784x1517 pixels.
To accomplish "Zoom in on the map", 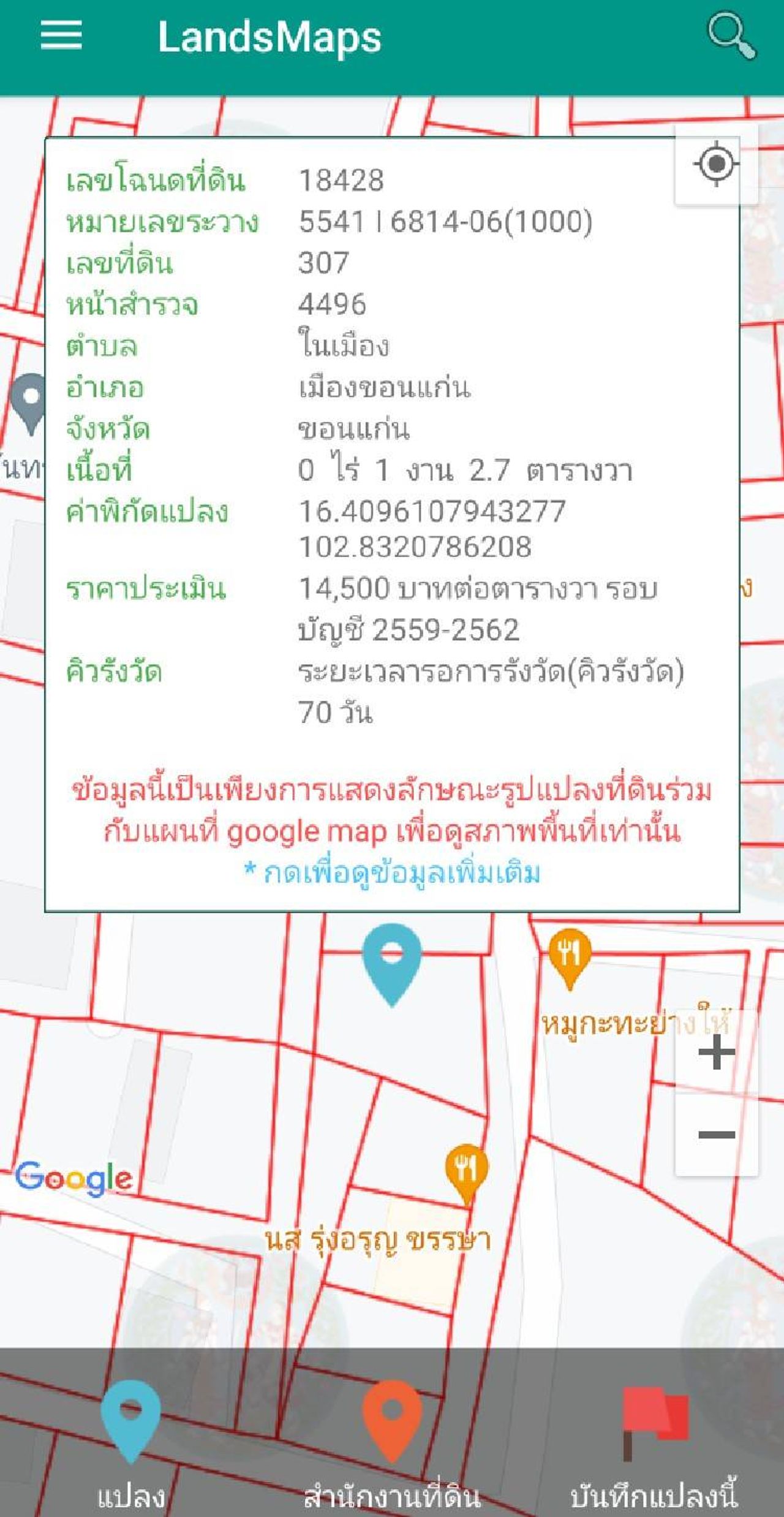I will tap(716, 1053).
